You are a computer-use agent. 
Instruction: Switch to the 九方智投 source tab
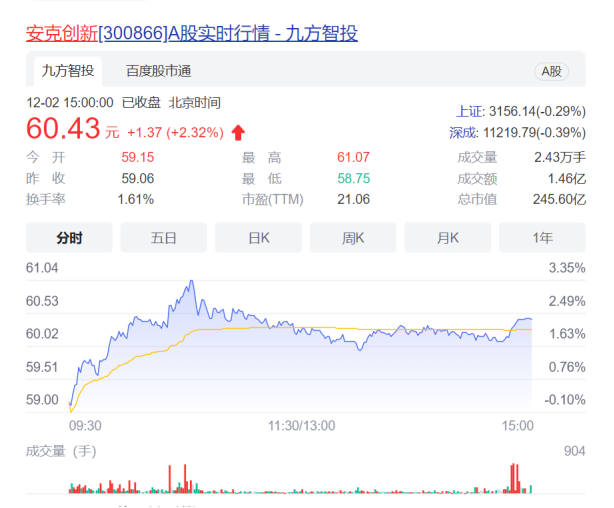tap(68, 71)
